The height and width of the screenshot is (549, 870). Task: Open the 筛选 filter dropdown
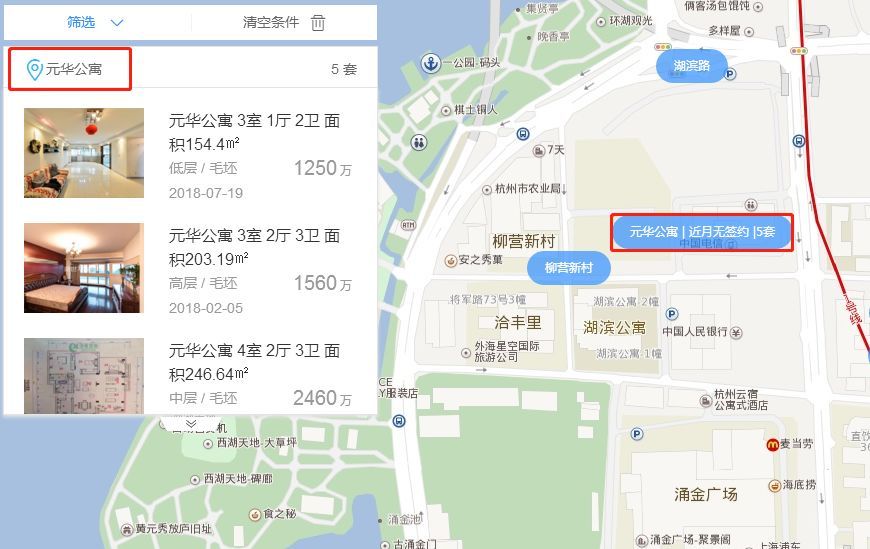click(96, 22)
